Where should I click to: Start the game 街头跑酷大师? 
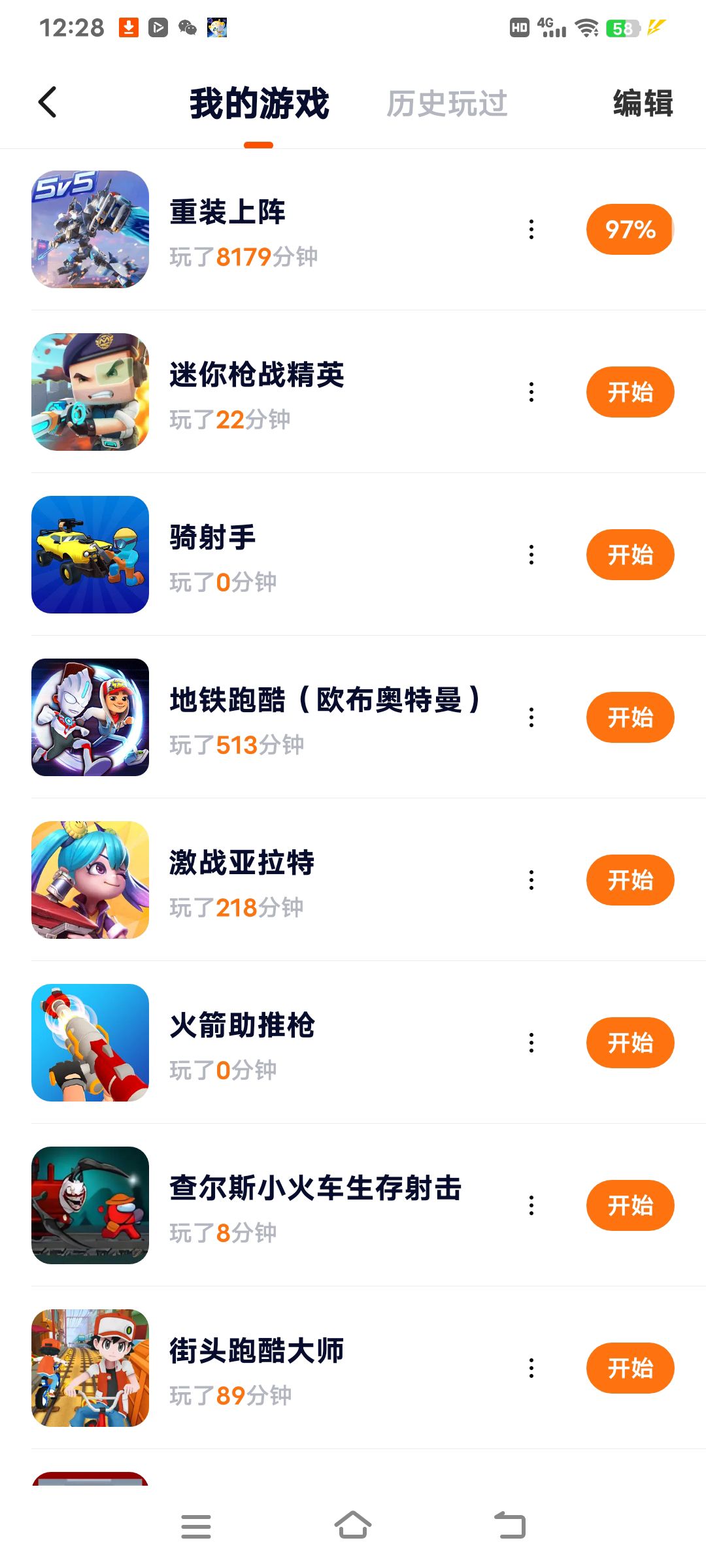tap(630, 1368)
